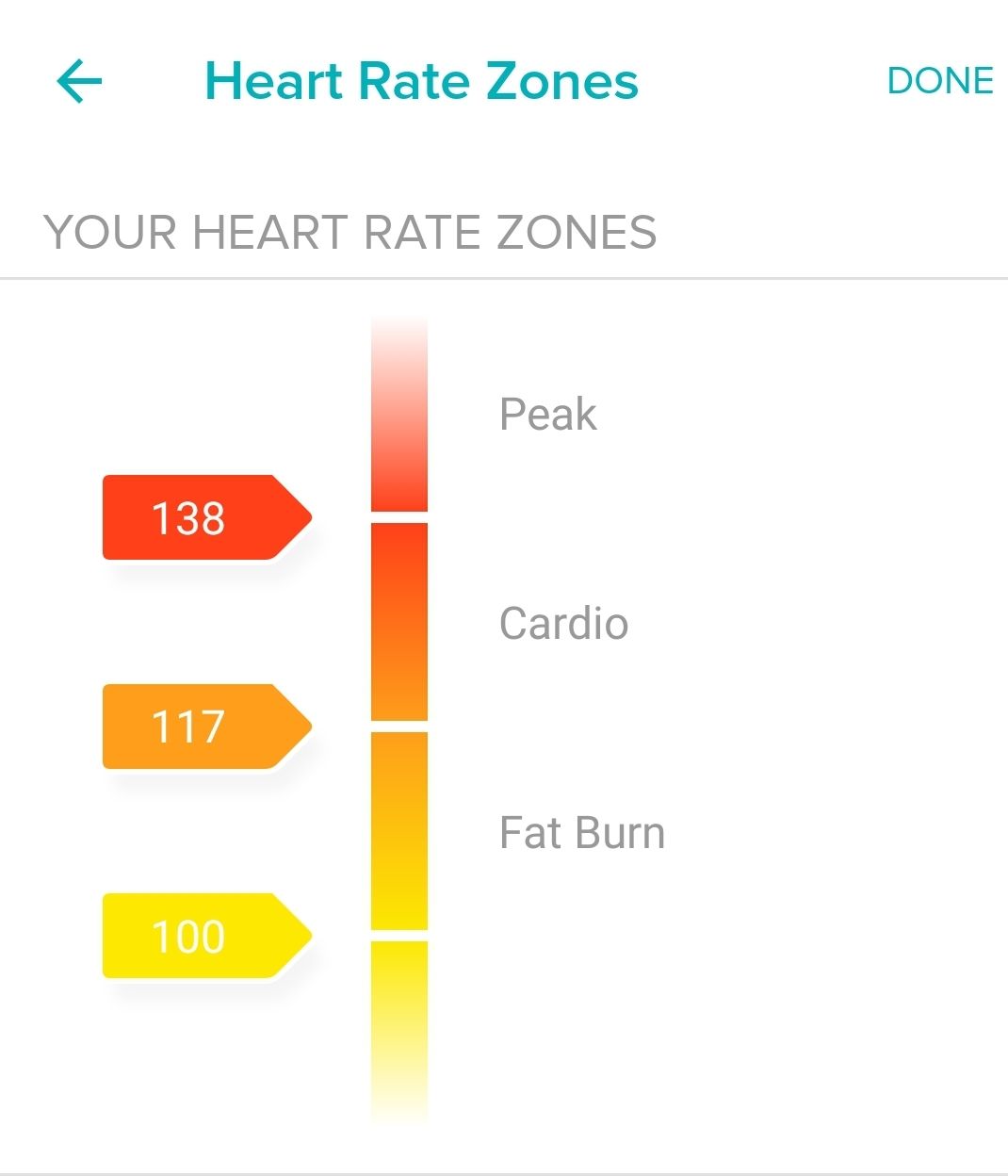
Task: Tap DONE to save heart rate zones
Action: (939, 81)
